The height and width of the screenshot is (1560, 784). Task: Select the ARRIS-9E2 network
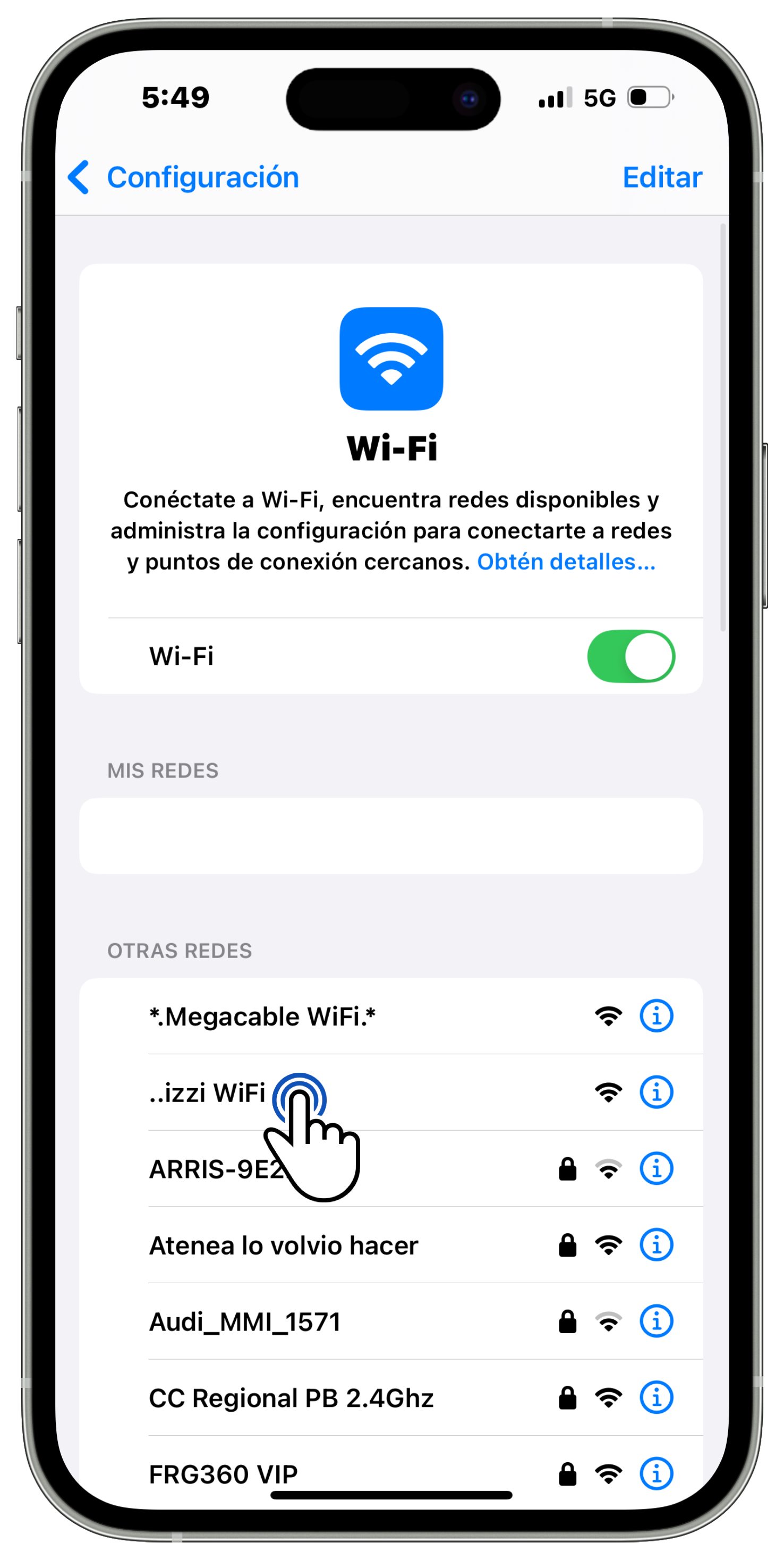216,1169
